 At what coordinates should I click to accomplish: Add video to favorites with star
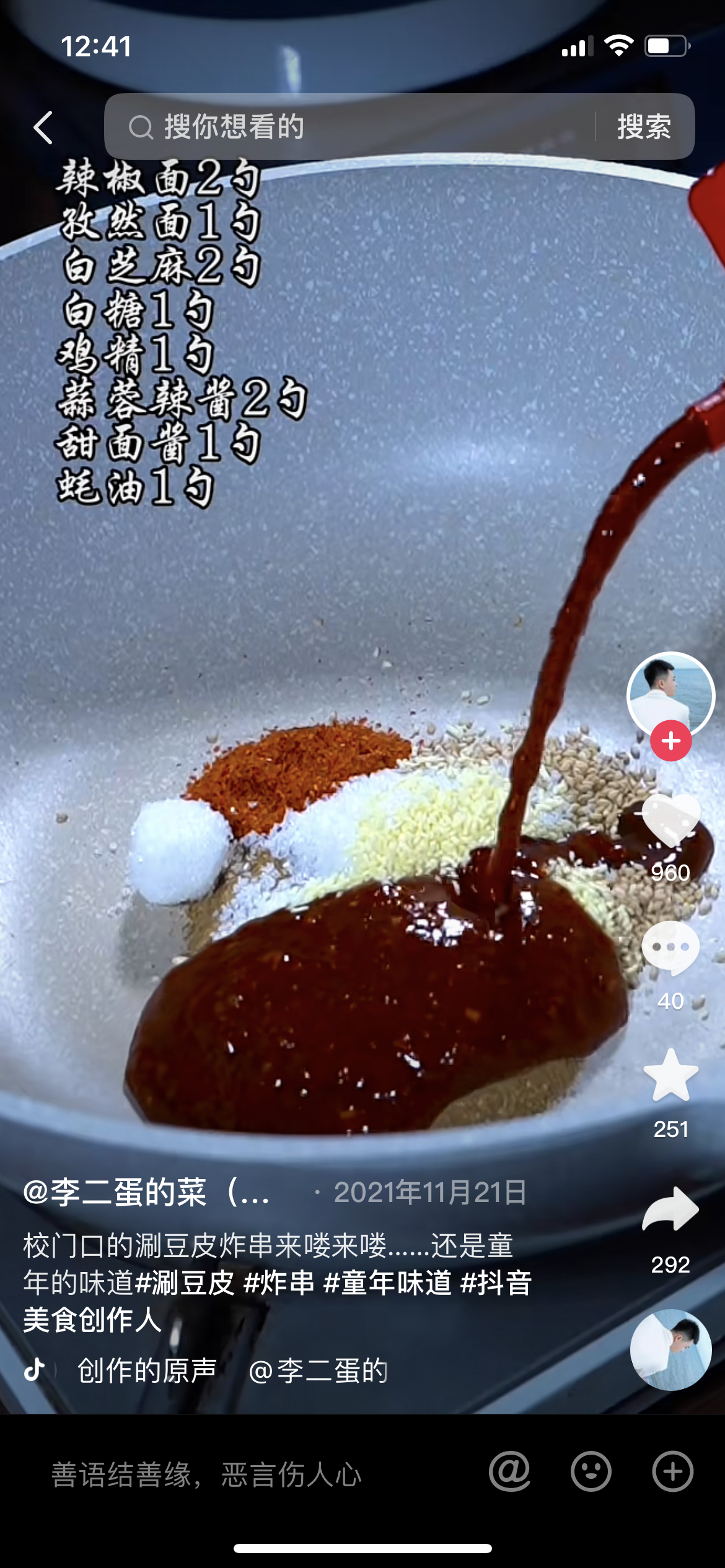pos(670,1076)
